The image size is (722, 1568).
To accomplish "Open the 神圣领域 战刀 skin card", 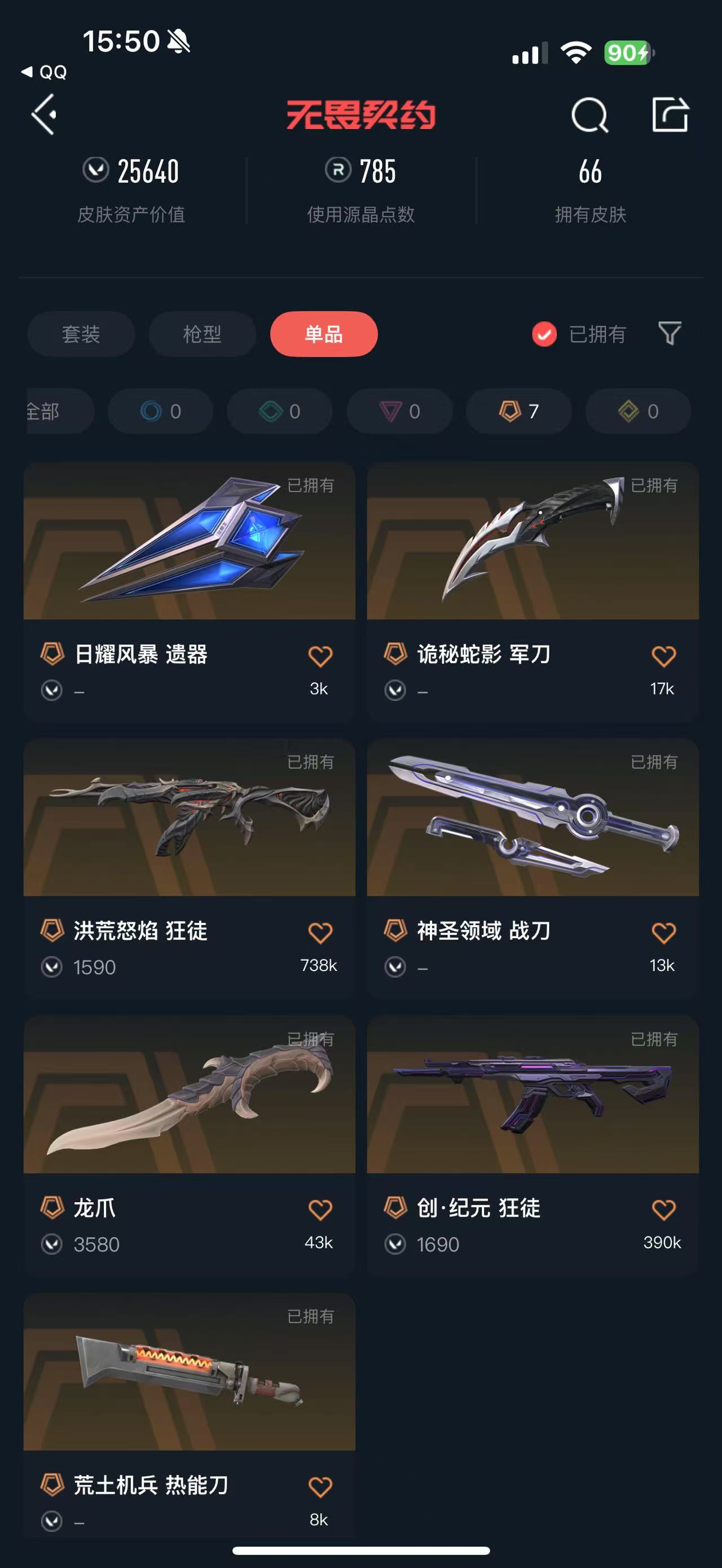I will pyautogui.click(x=532, y=868).
